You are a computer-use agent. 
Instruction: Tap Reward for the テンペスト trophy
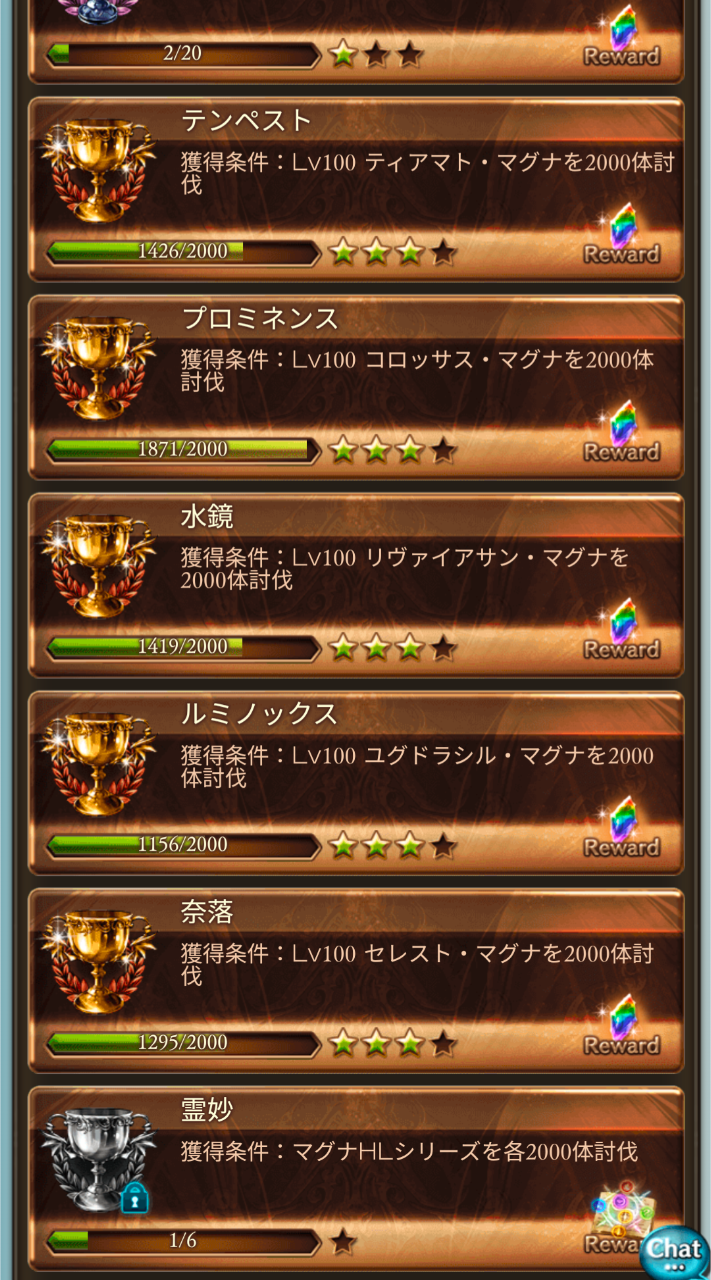click(622, 236)
